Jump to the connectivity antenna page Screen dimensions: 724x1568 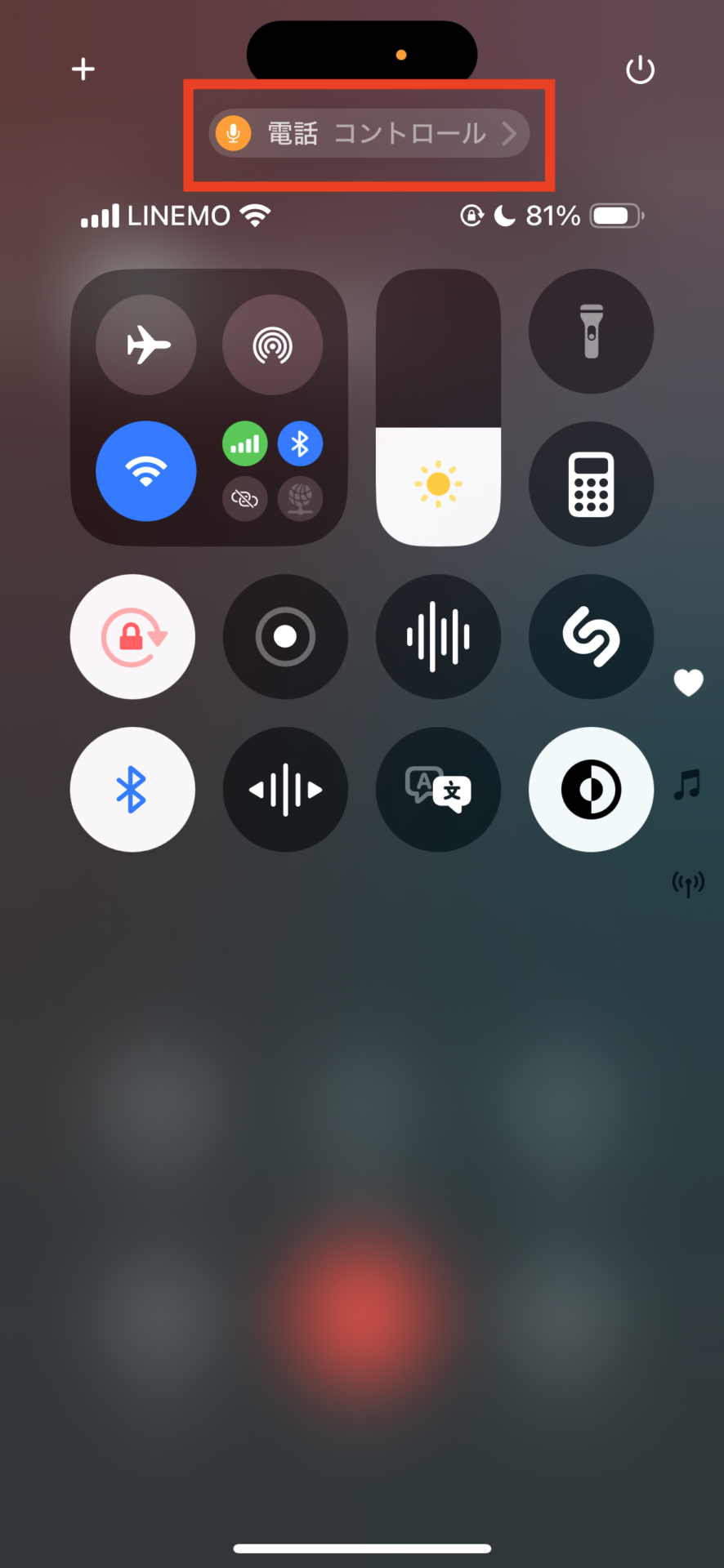click(x=688, y=884)
